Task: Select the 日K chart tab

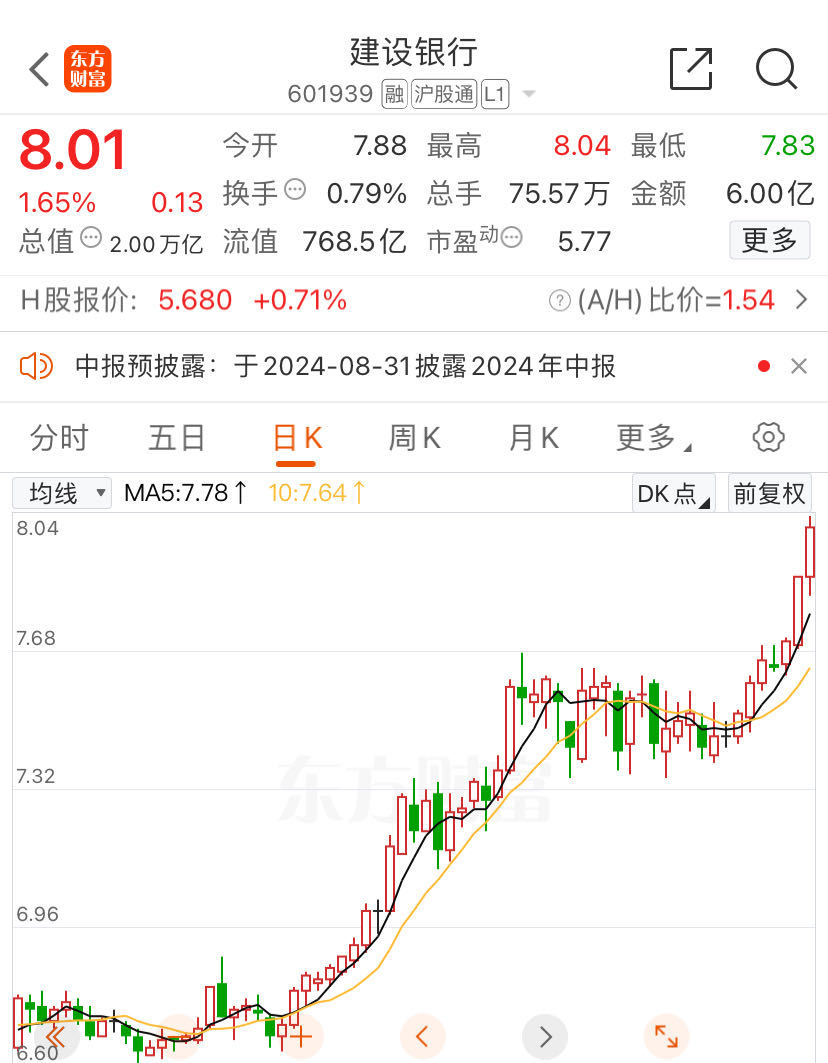Action: tap(297, 438)
